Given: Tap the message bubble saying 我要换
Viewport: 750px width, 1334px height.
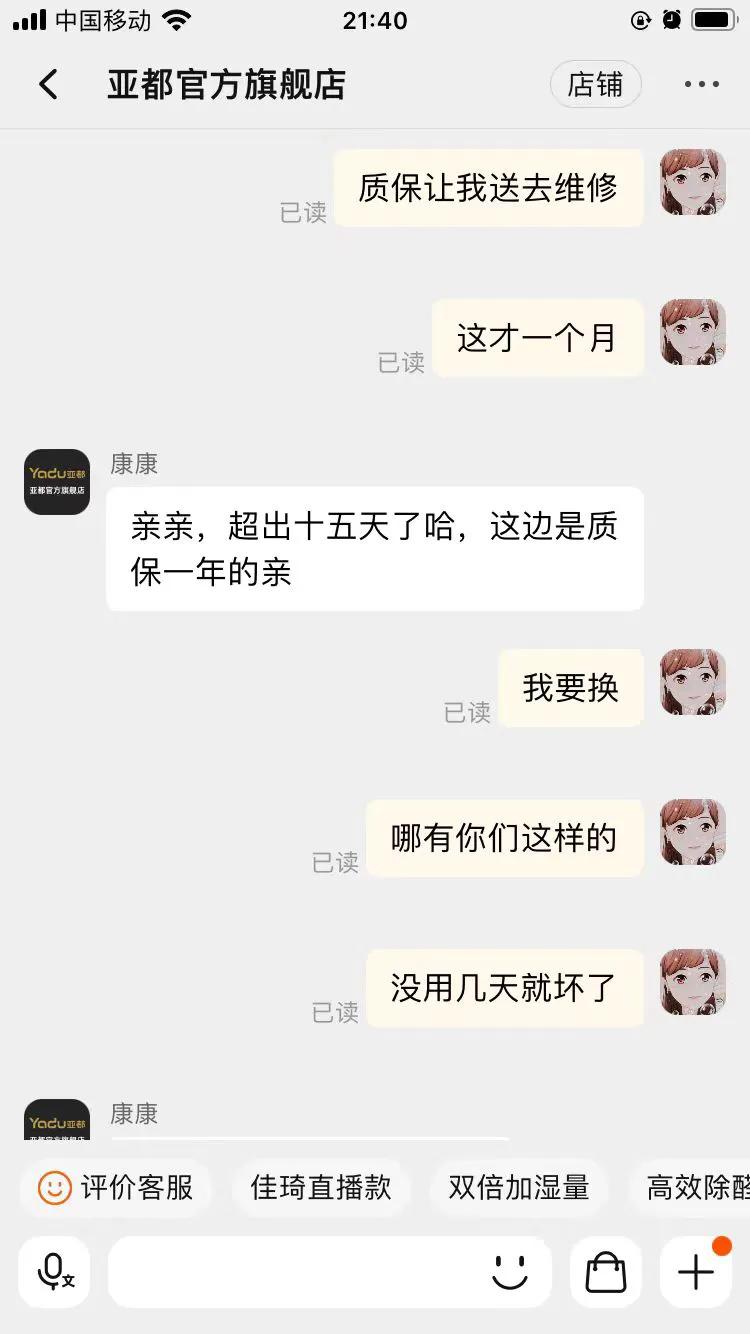Looking at the screenshot, I should 570,687.
